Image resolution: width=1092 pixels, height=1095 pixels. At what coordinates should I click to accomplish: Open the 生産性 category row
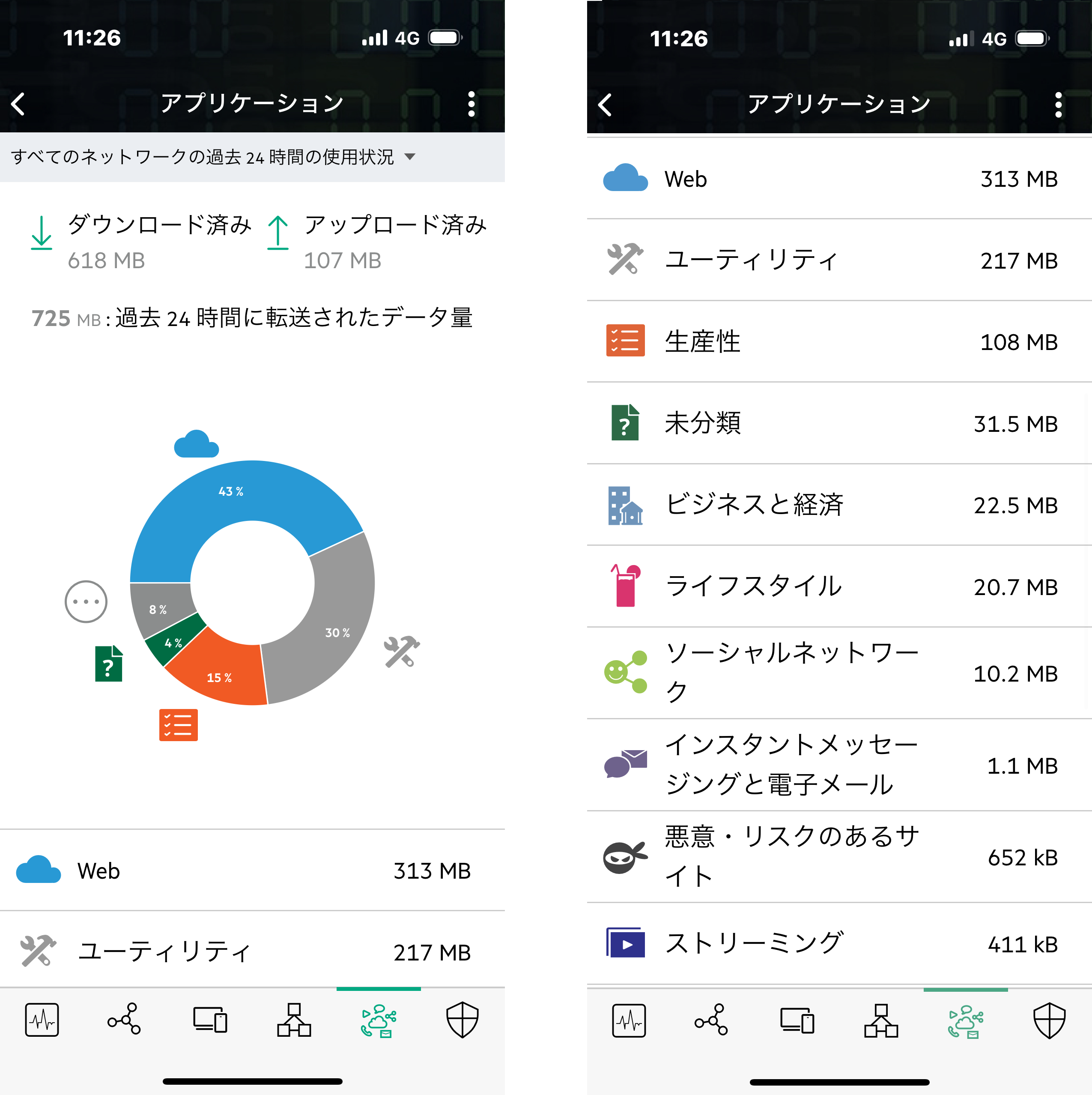coord(838,342)
